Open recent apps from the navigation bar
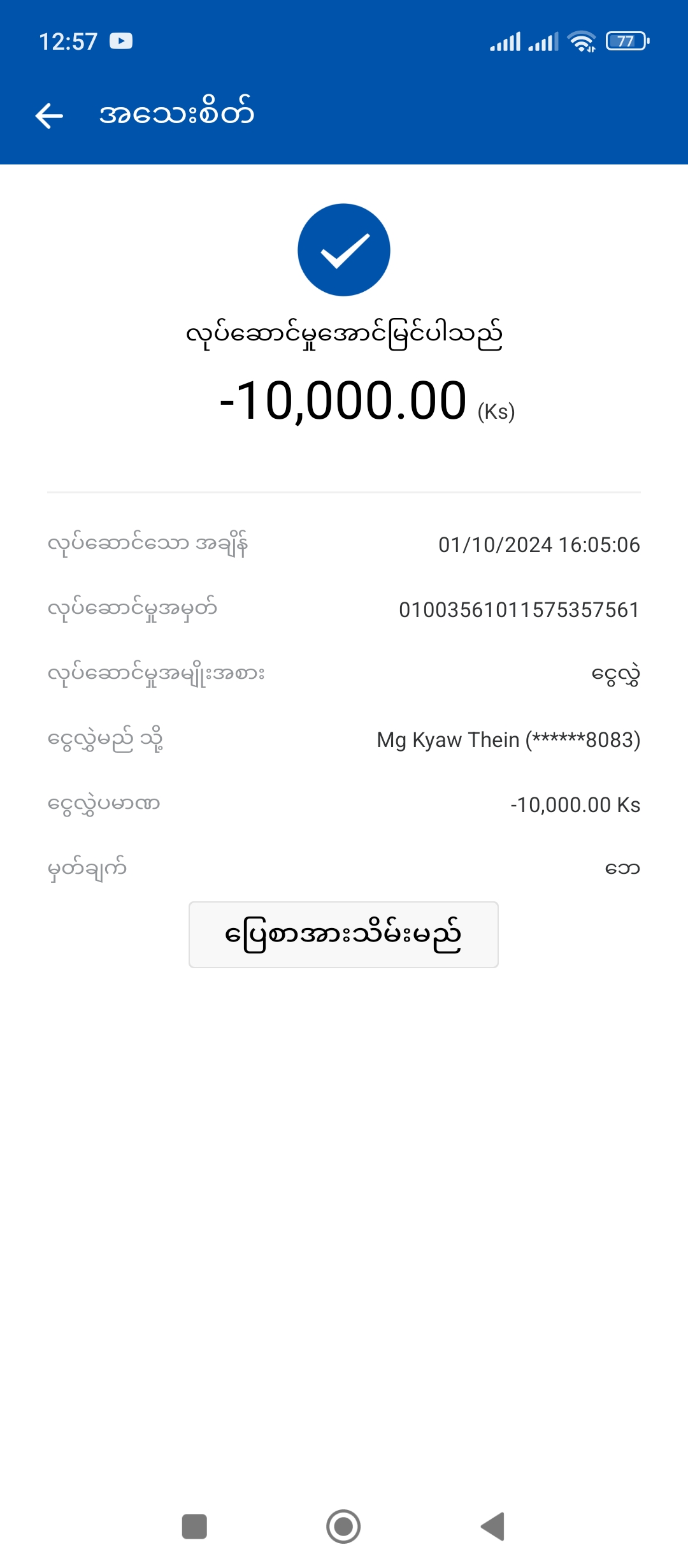Image resolution: width=688 pixels, height=1568 pixels. (194, 1527)
